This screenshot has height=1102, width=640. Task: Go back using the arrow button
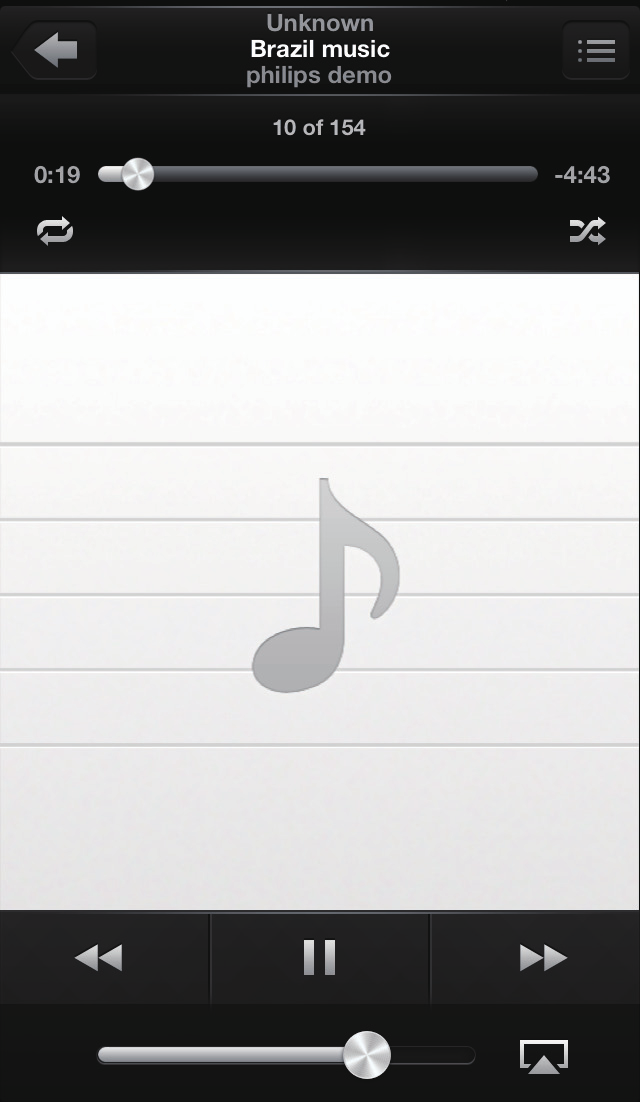[55, 50]
